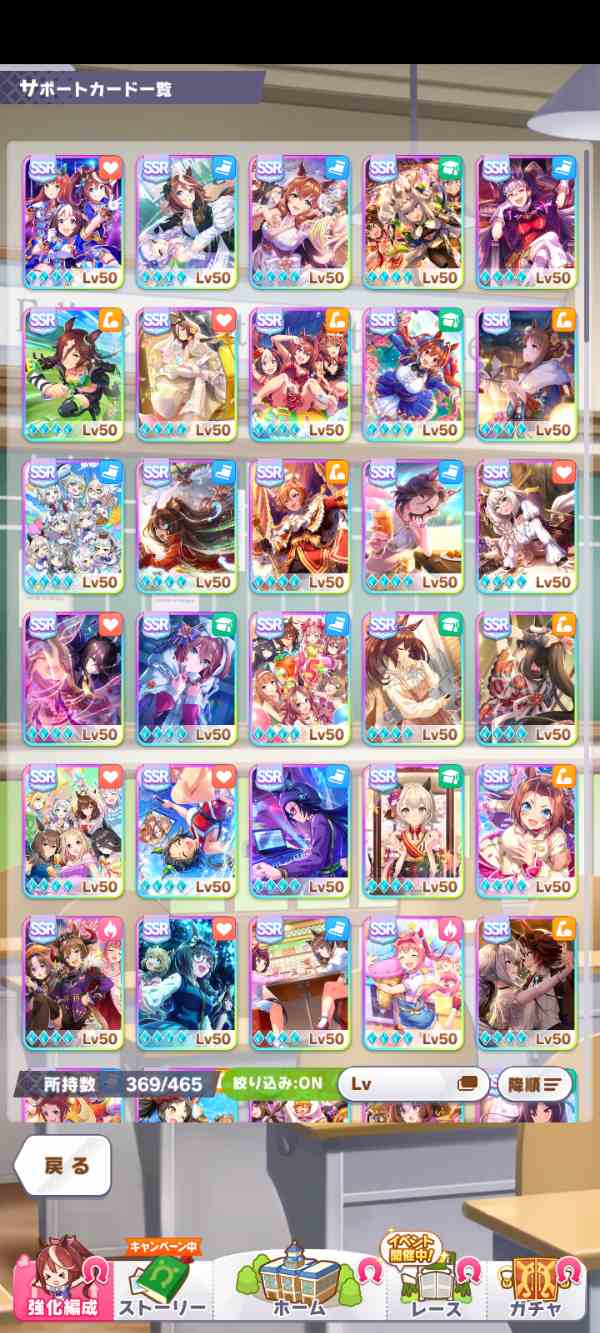Image resolution: width=600 pixels, height=1333 pixels.
Task: Go to the ホーム tab
Action: (x=298, y=1284)
